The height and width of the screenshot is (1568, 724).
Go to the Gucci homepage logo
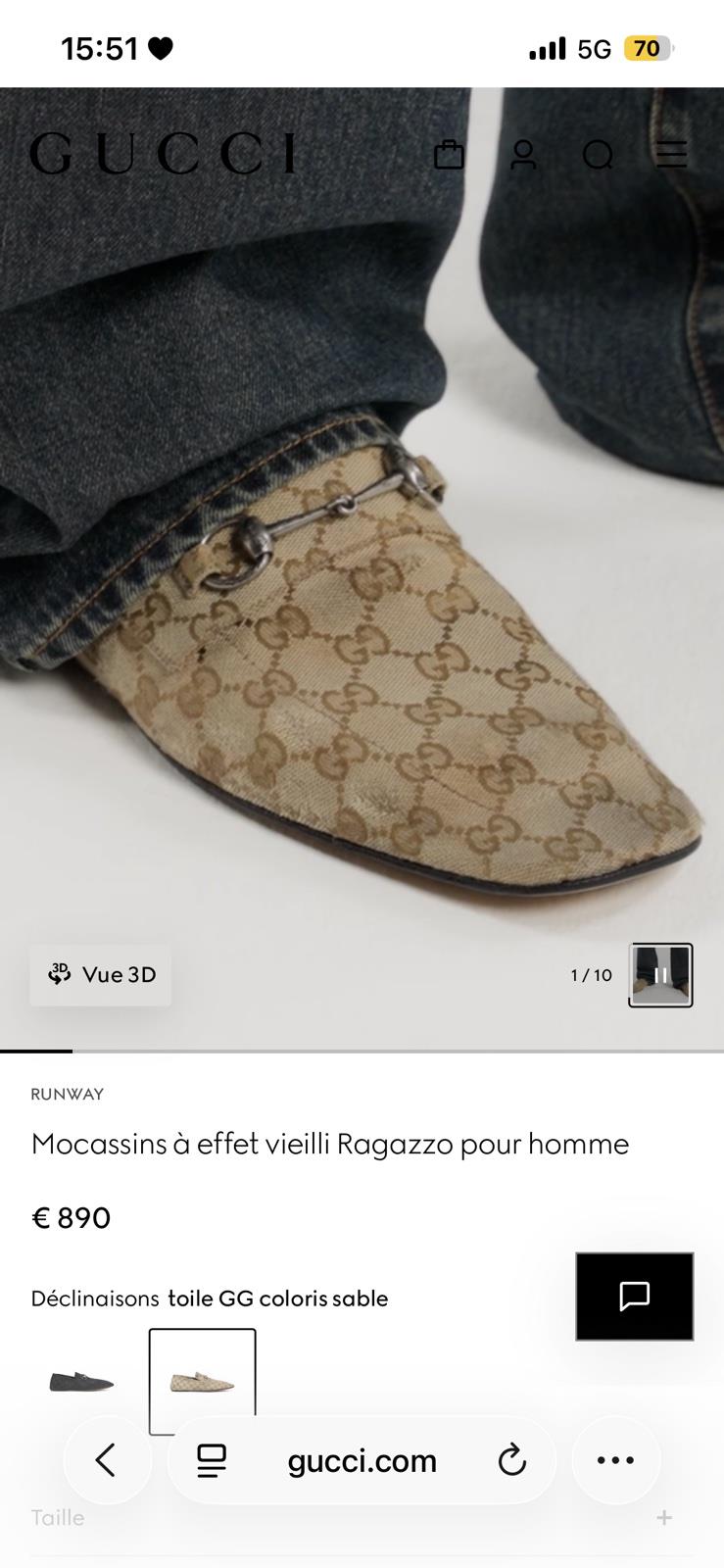tap(163, 154)
